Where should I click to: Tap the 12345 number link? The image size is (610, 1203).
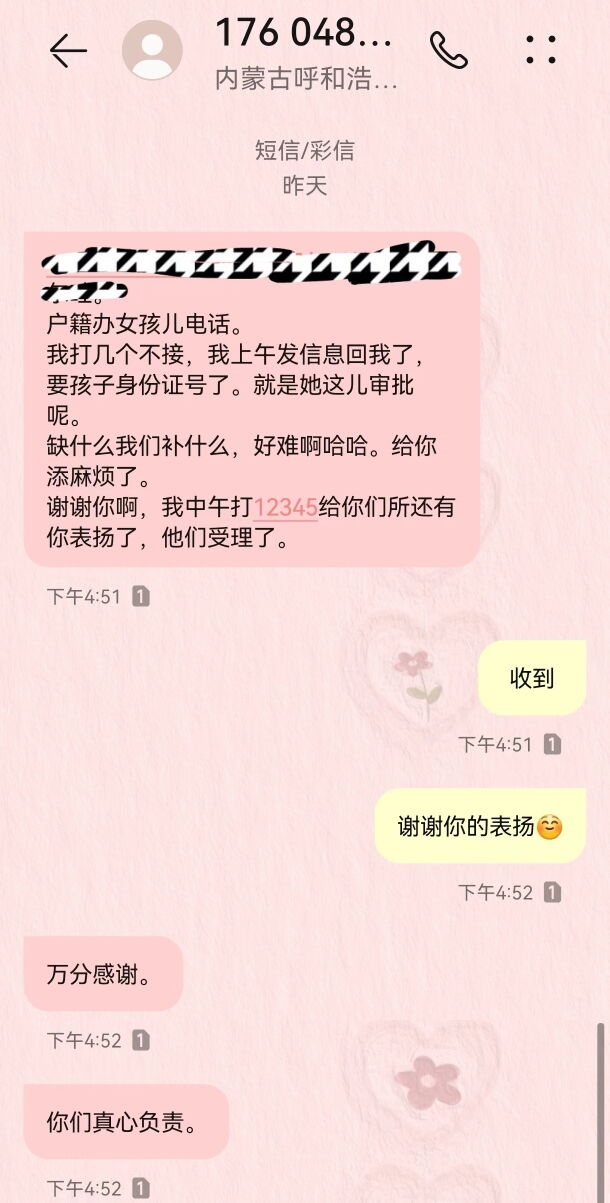pyautogui.click(x=285, y=507)
